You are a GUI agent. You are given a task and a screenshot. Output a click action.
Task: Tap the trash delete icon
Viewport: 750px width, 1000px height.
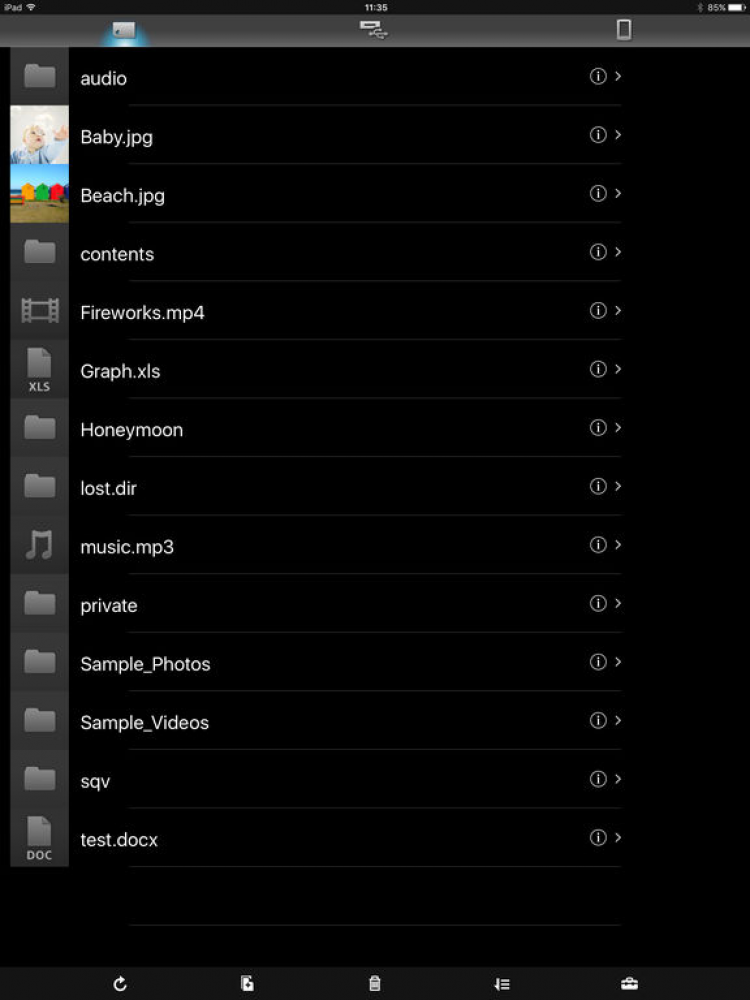[x=375, y=984]
